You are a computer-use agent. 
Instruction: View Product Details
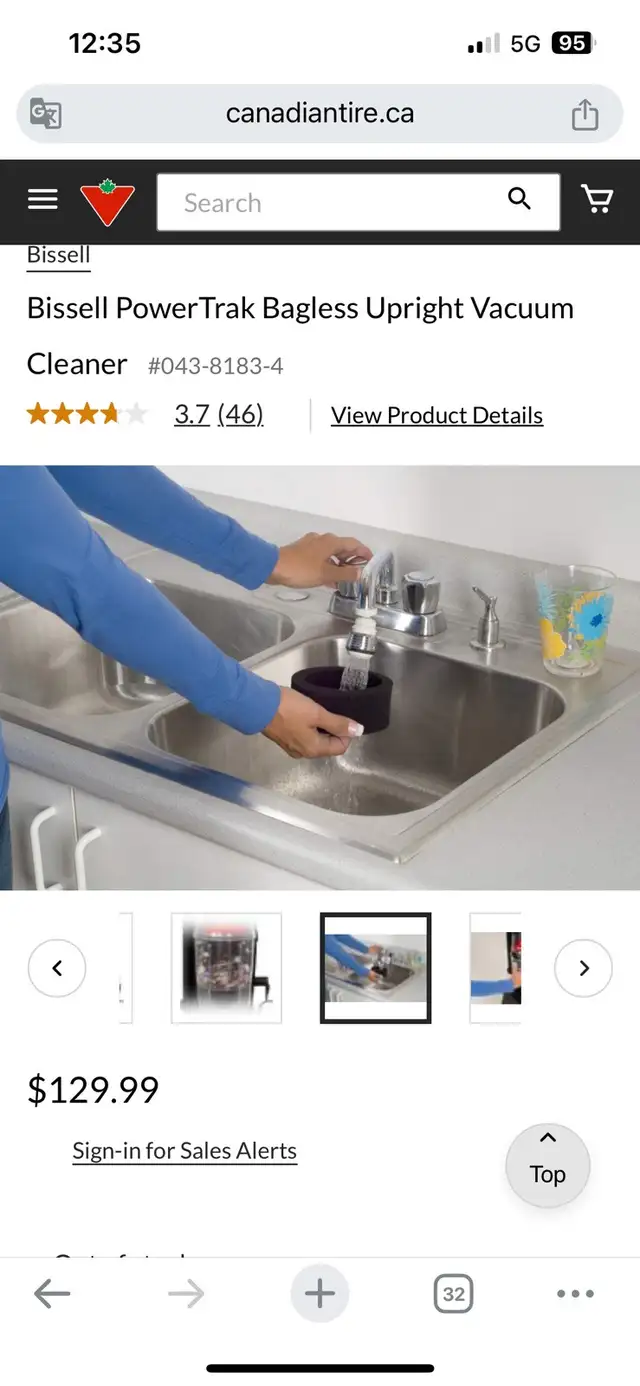(437, 415)
